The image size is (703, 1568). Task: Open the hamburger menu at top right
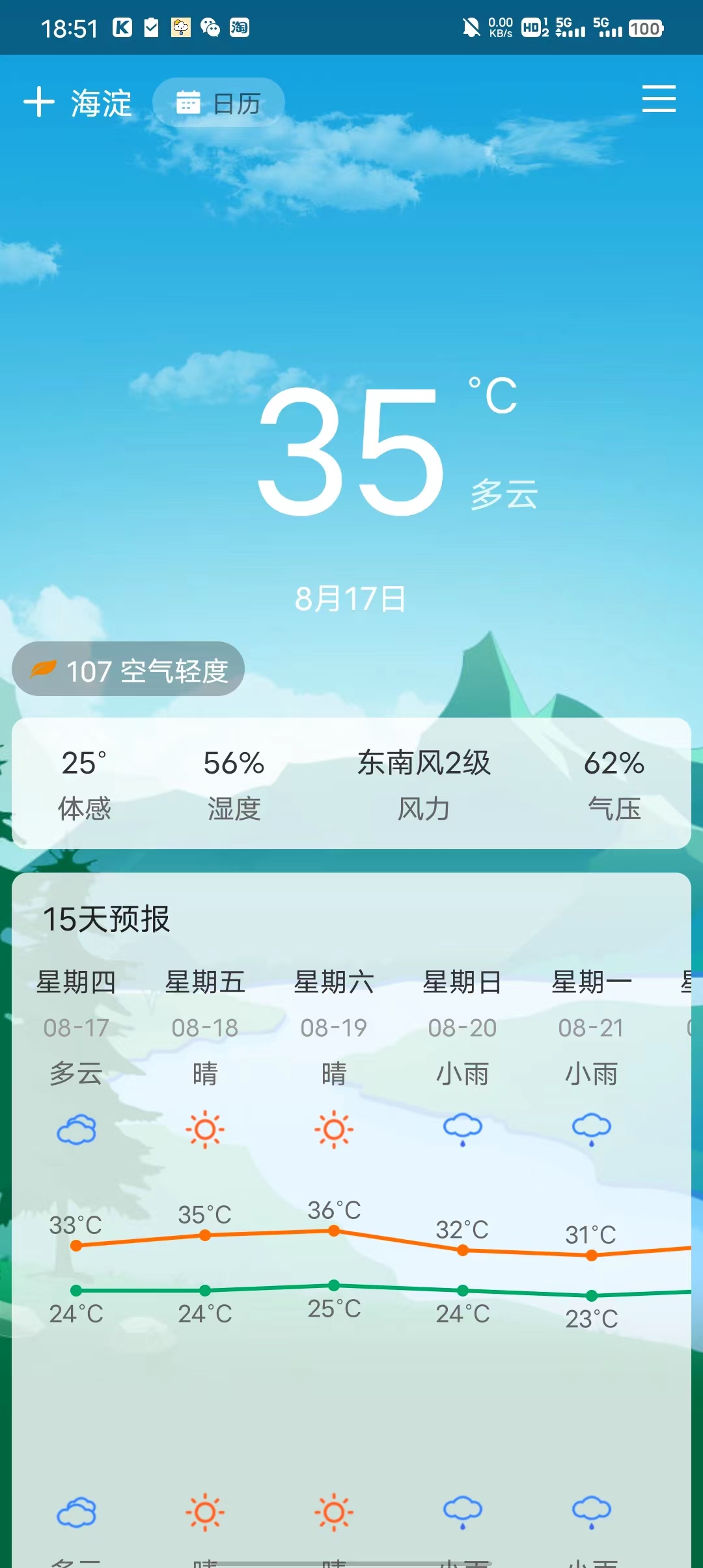tap(659, 99)
